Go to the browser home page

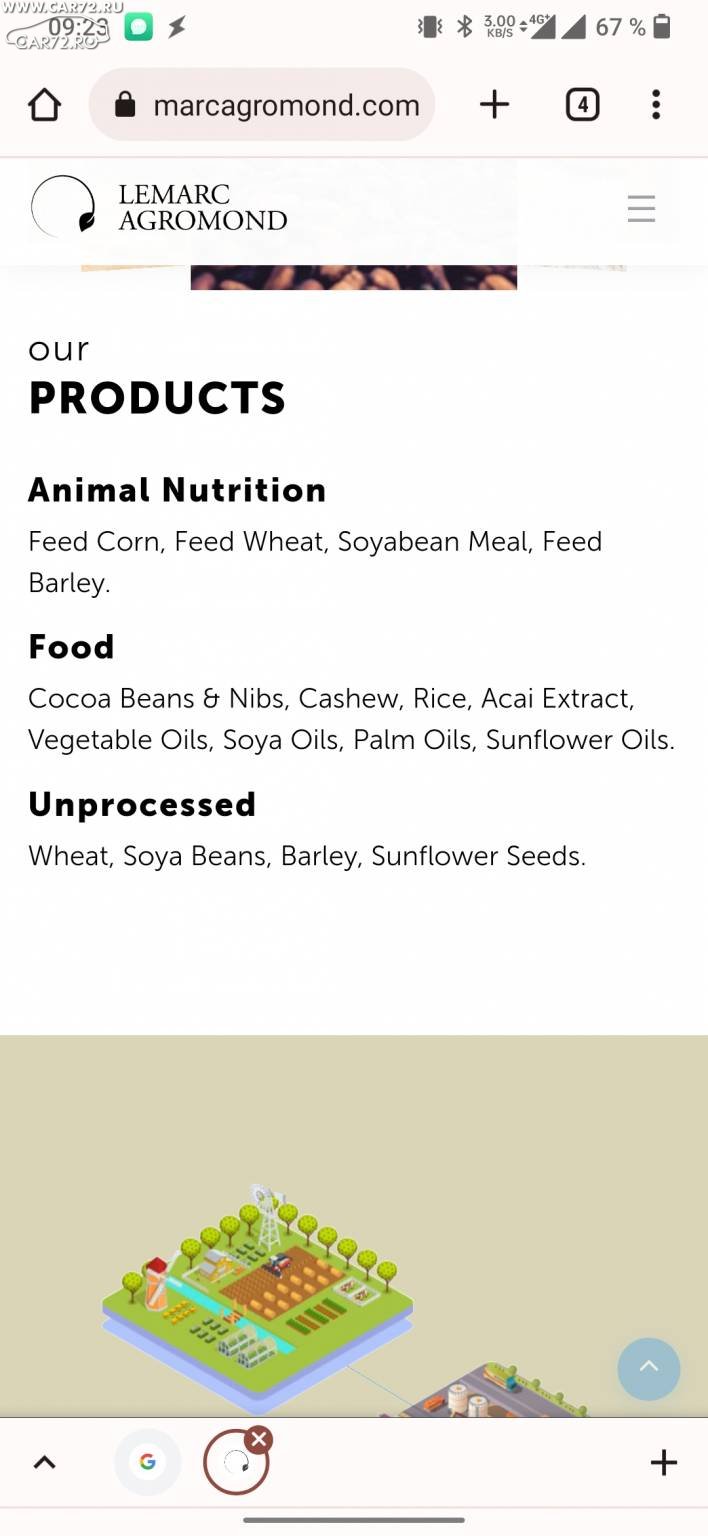[x=44, y=105]
